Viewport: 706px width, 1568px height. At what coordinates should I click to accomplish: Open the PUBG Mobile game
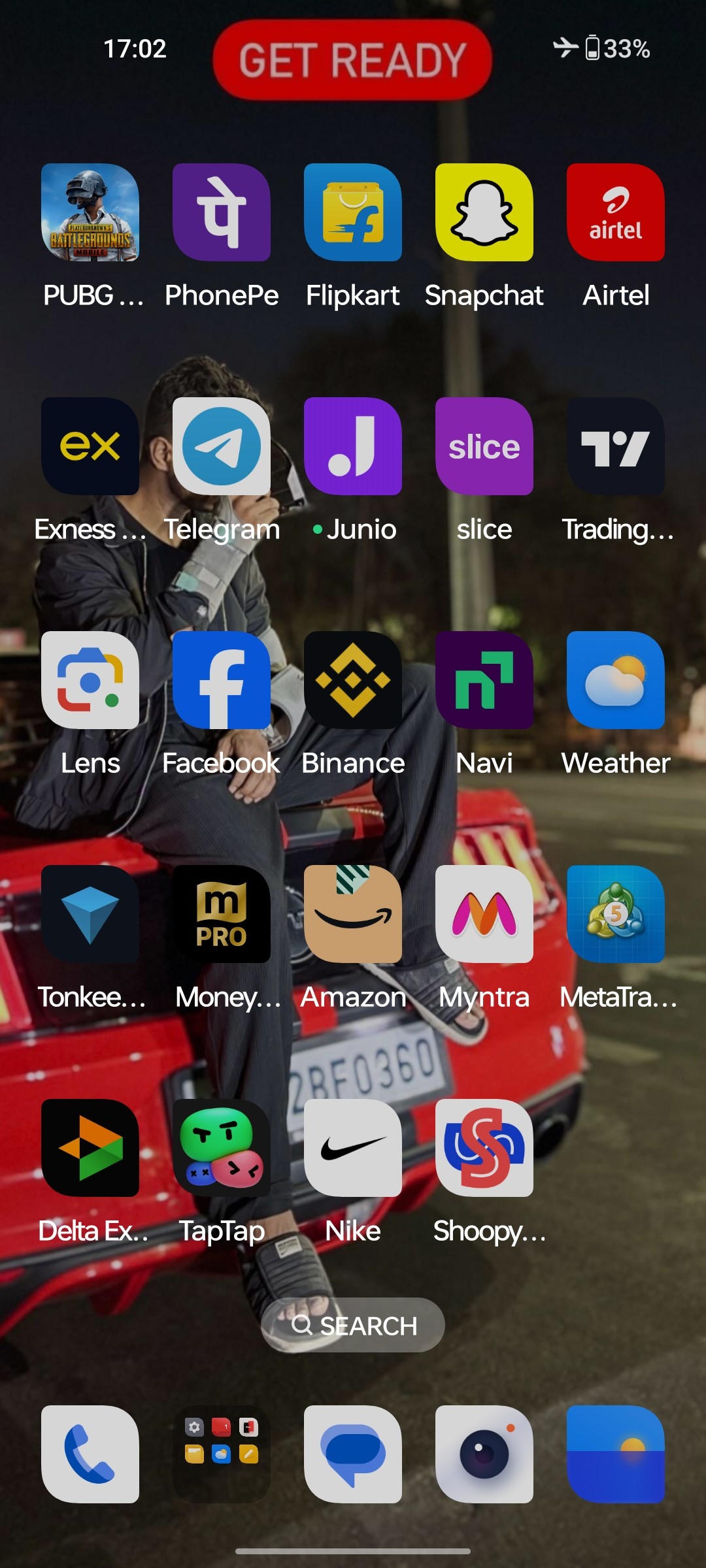90,212
